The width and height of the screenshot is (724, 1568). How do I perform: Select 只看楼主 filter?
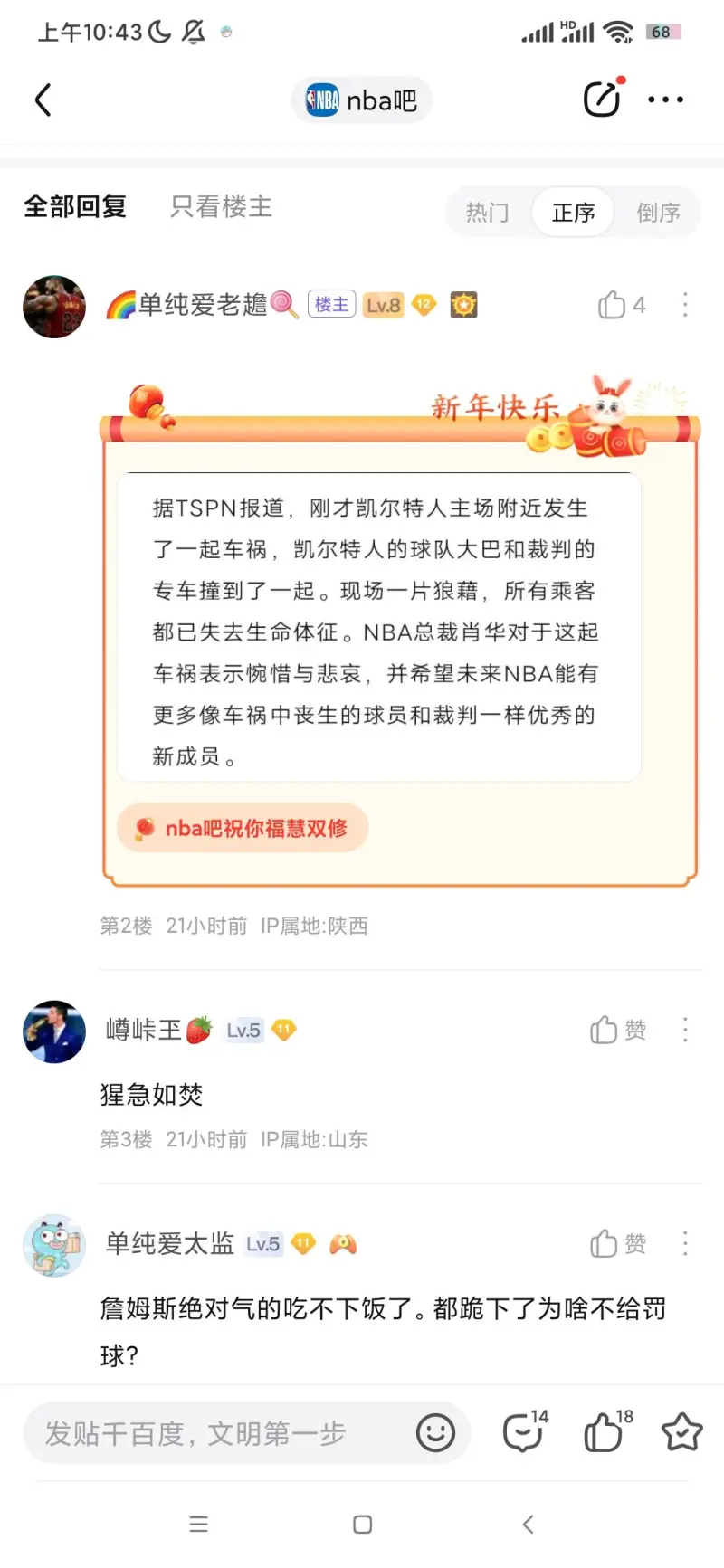coord(221,207)
